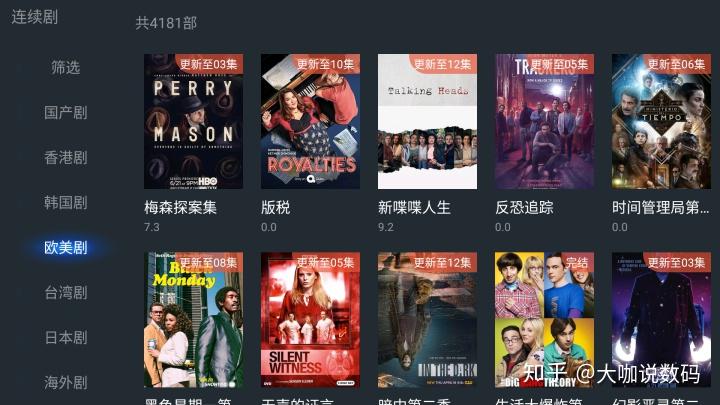Open the 新喋喋人生 series card
Viewport: 720px width, 405px height.
coord(427,121)
